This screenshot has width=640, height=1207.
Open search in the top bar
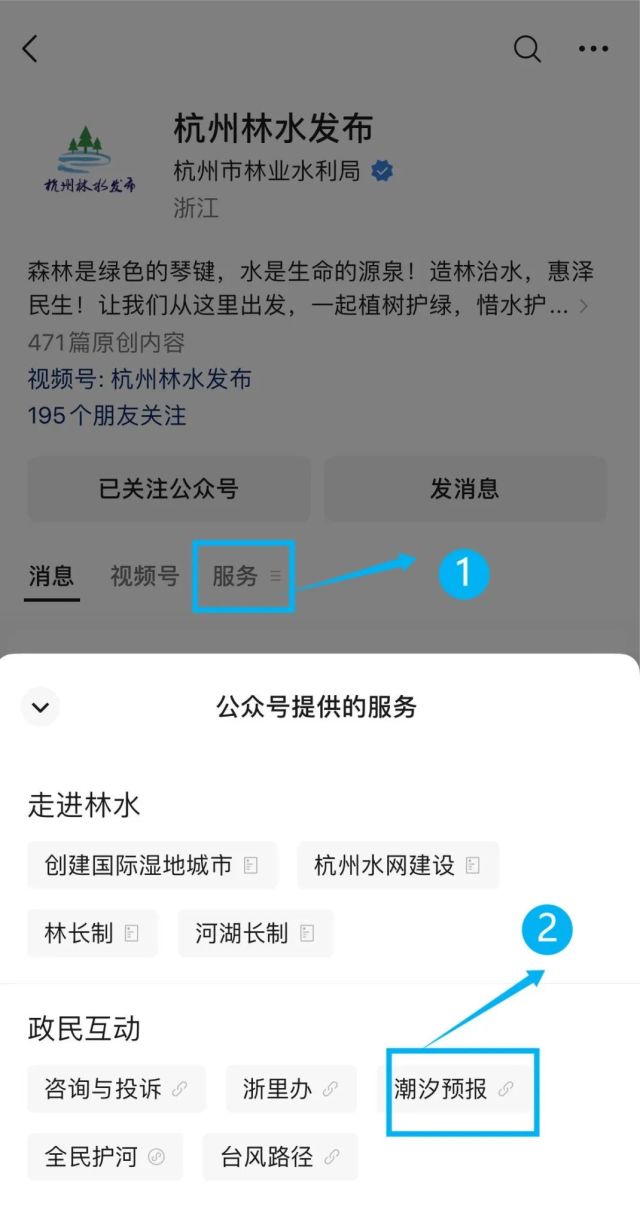(527, 48)
